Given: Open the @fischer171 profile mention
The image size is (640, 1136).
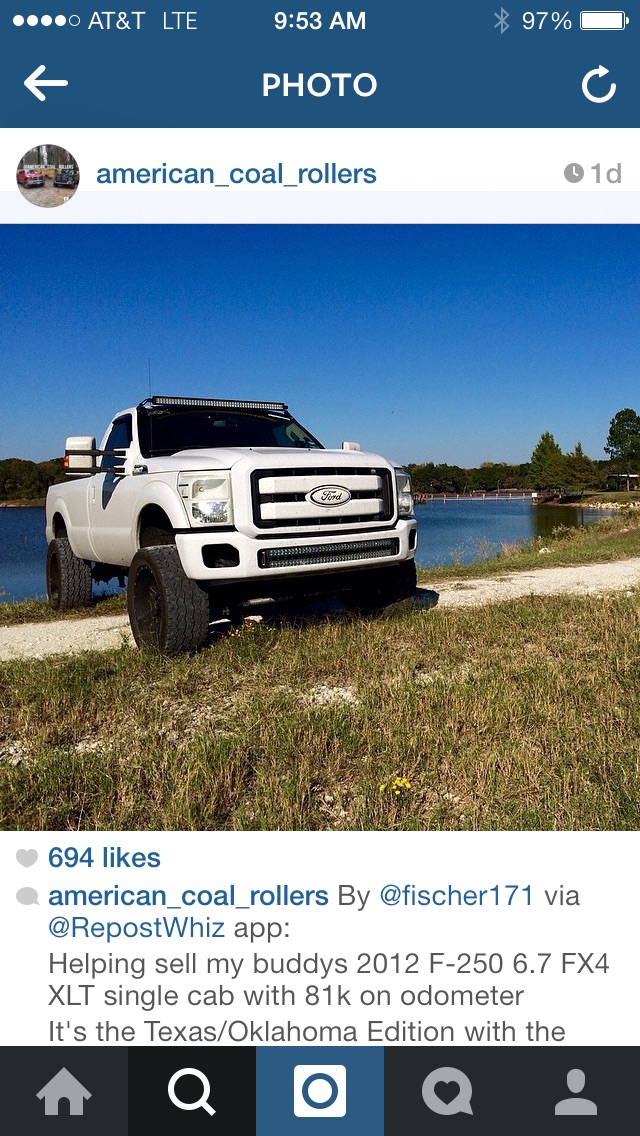Looking at the screenshot, I should coord(457,896).
